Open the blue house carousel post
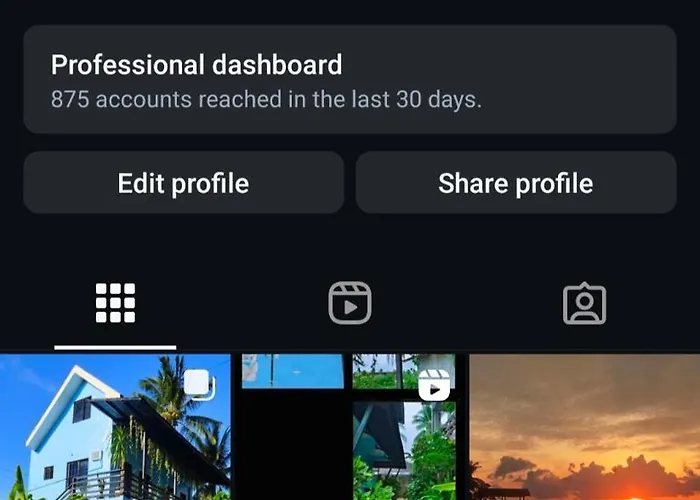Image resolution: width=700 pixels, height=500 pixels. (115, 430)
